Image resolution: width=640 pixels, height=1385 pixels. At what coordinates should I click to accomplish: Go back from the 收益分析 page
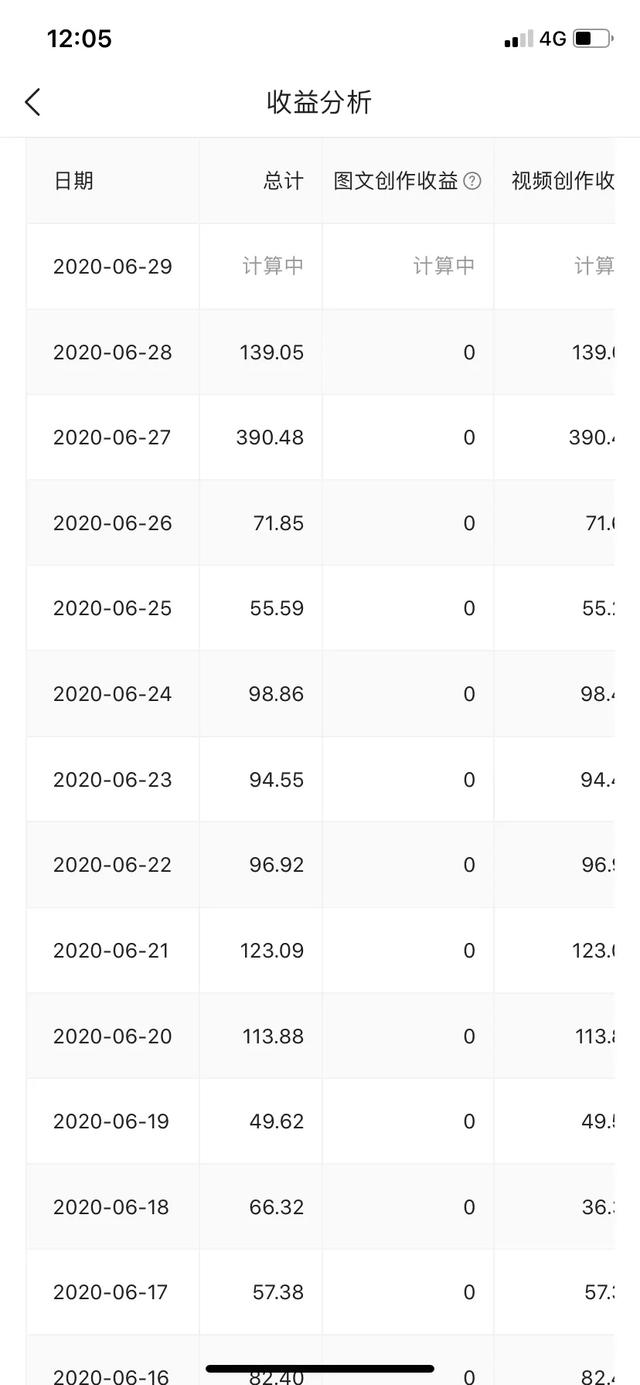click(33, 102)
